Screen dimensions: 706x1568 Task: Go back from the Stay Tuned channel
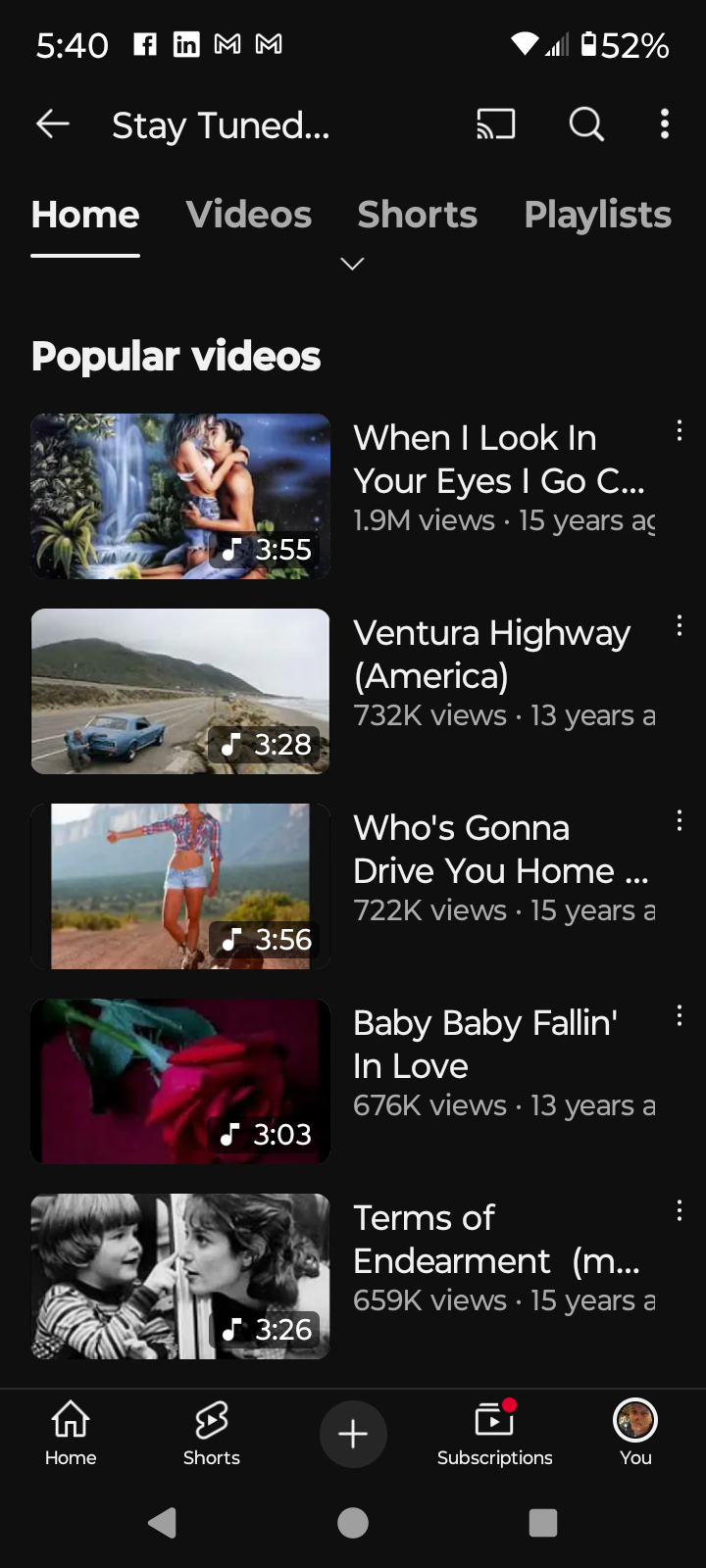coord(53,124)
